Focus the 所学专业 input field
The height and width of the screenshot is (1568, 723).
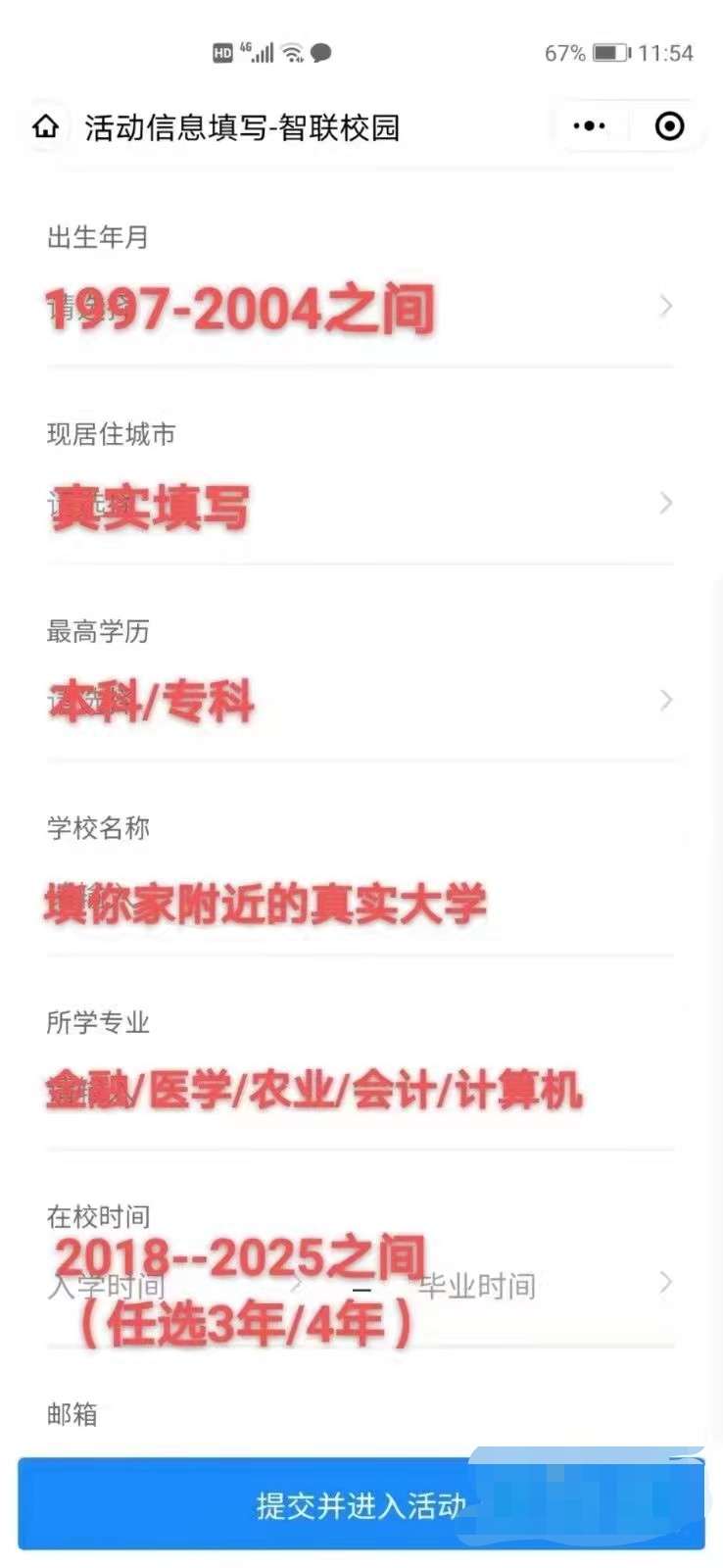(x=360, y=1092)
